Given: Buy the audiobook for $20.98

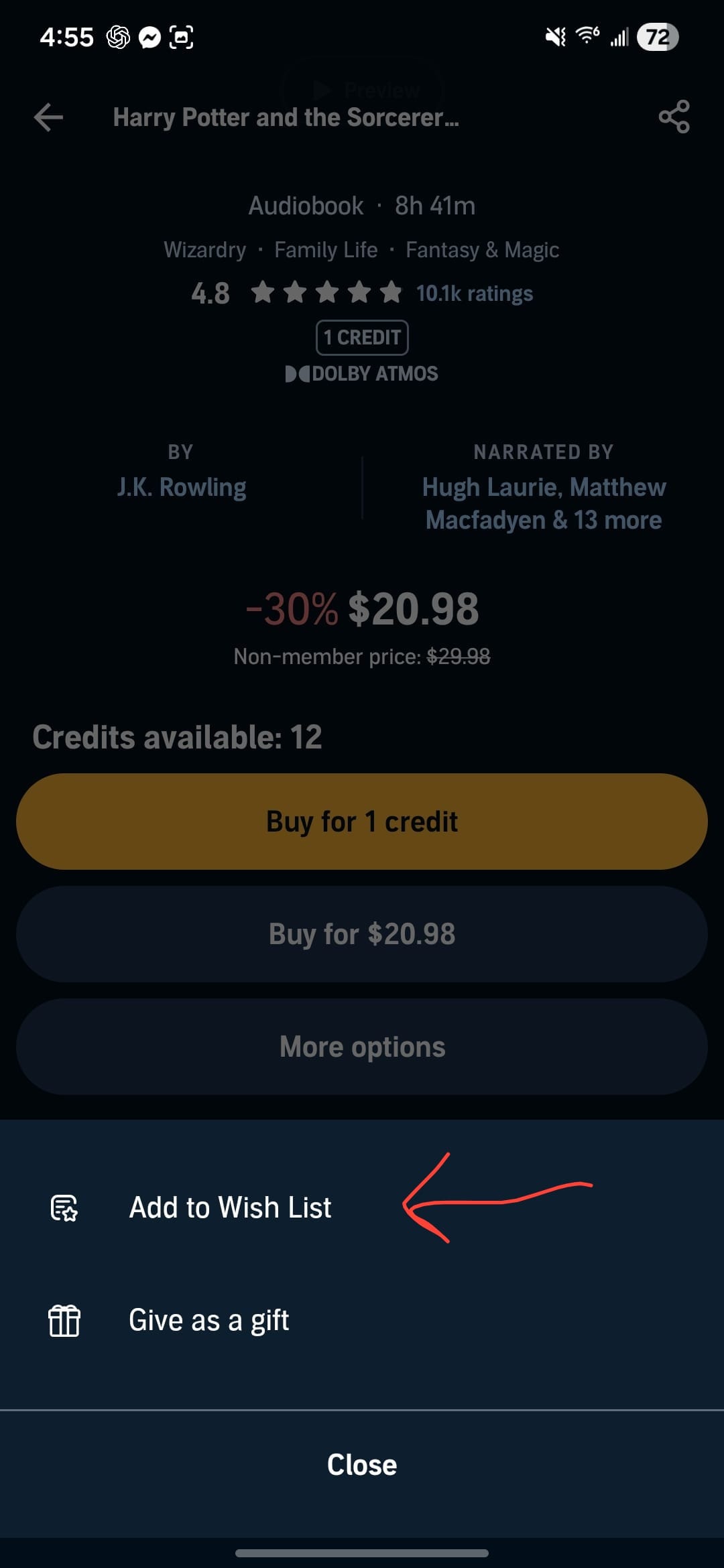Looking at the screenshot, I should tap(362, 934).
